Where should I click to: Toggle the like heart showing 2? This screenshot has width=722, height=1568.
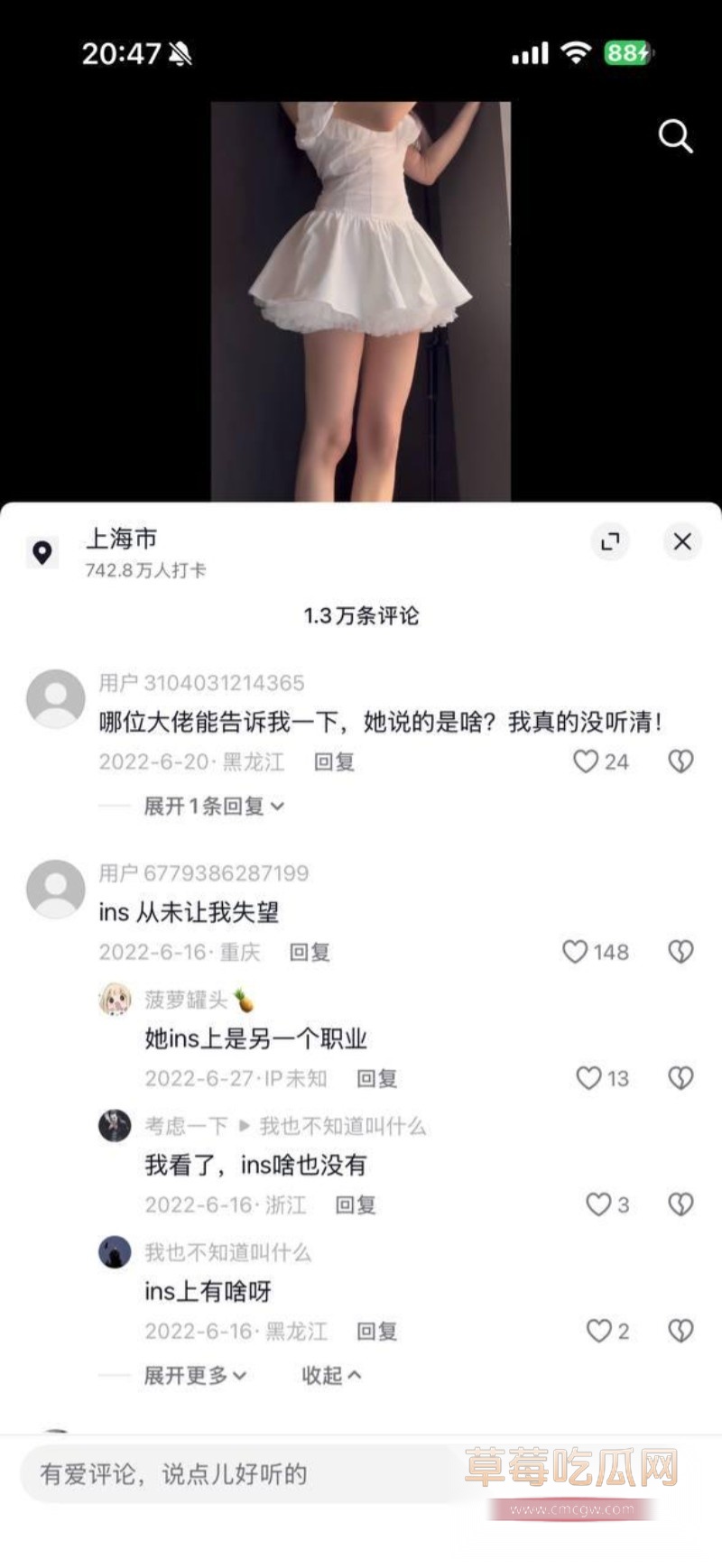pos(597,1331)
